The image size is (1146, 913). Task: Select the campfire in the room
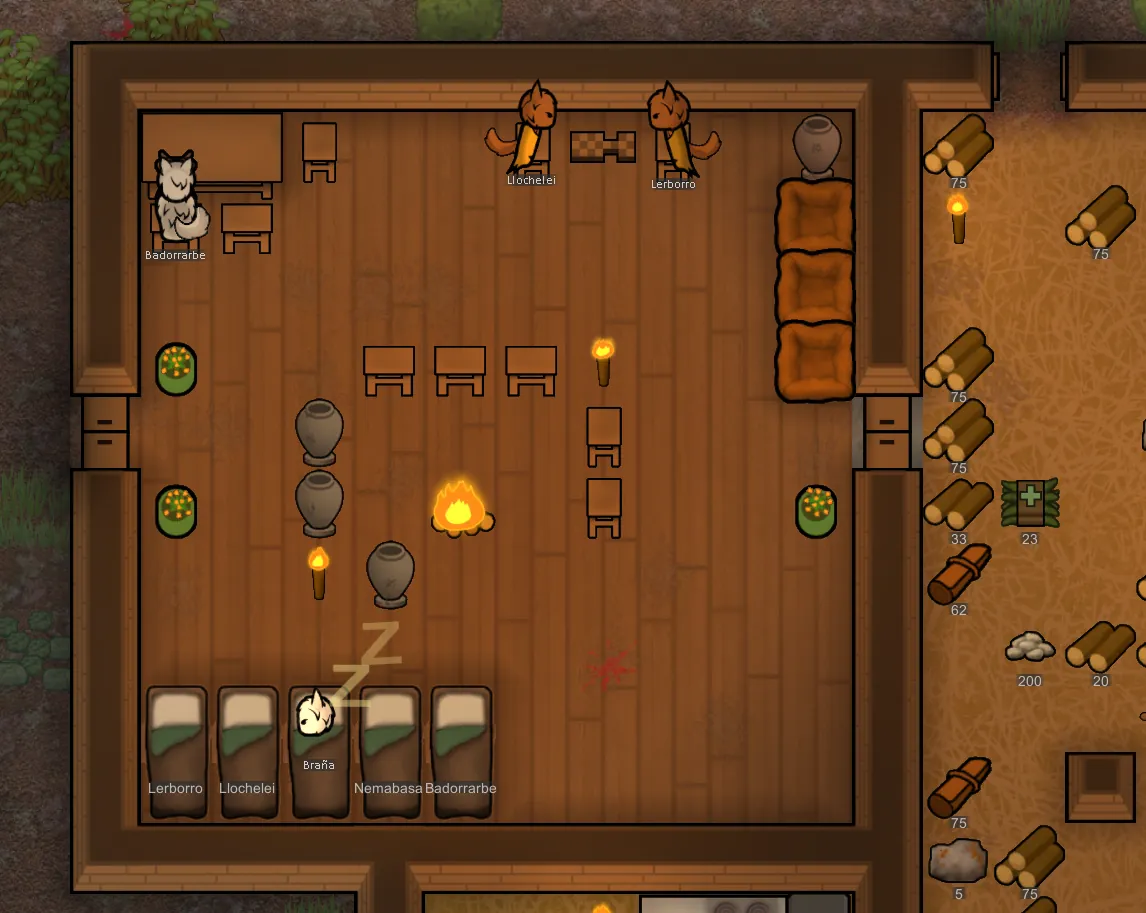(x=459, y=508)
